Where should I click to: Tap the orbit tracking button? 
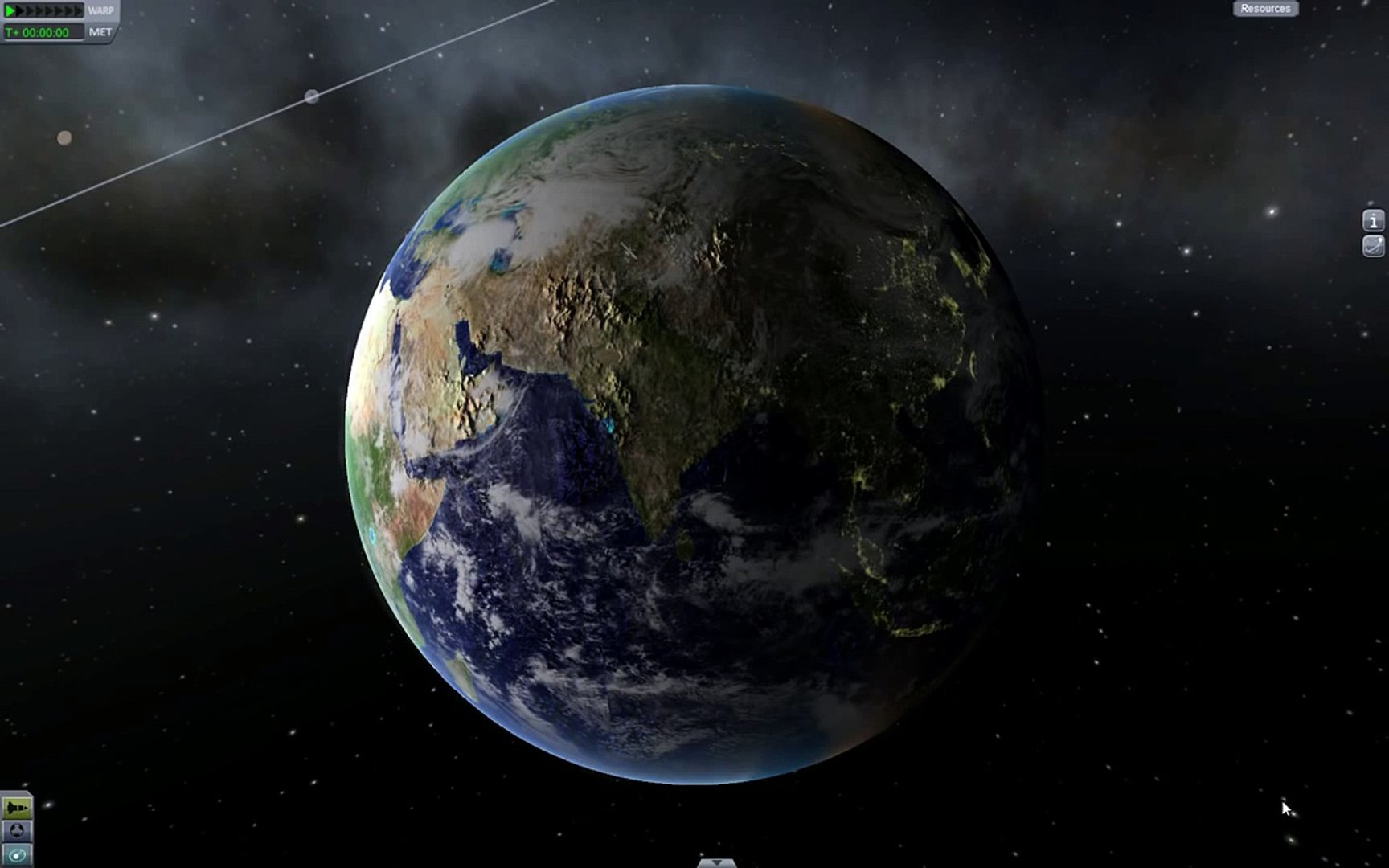17,854
